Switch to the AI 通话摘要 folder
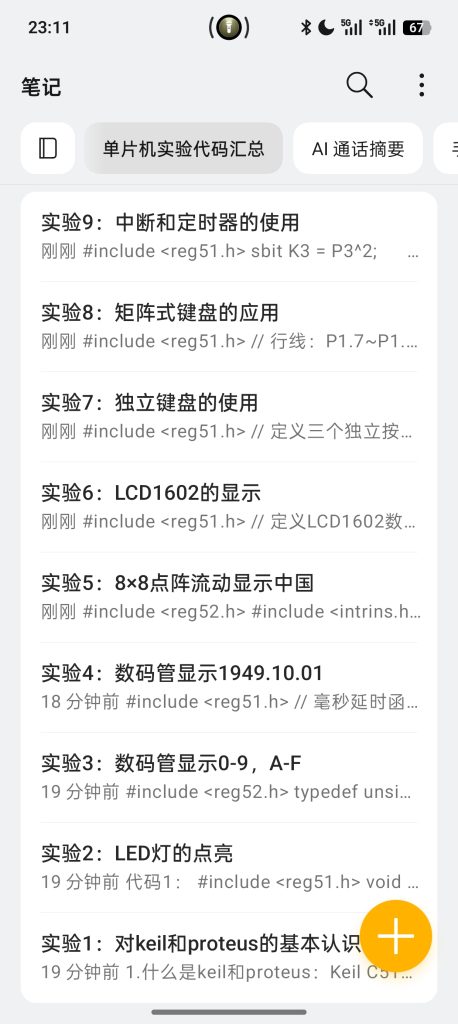Viewport: 458px width, 1024px height. [358, 148]
